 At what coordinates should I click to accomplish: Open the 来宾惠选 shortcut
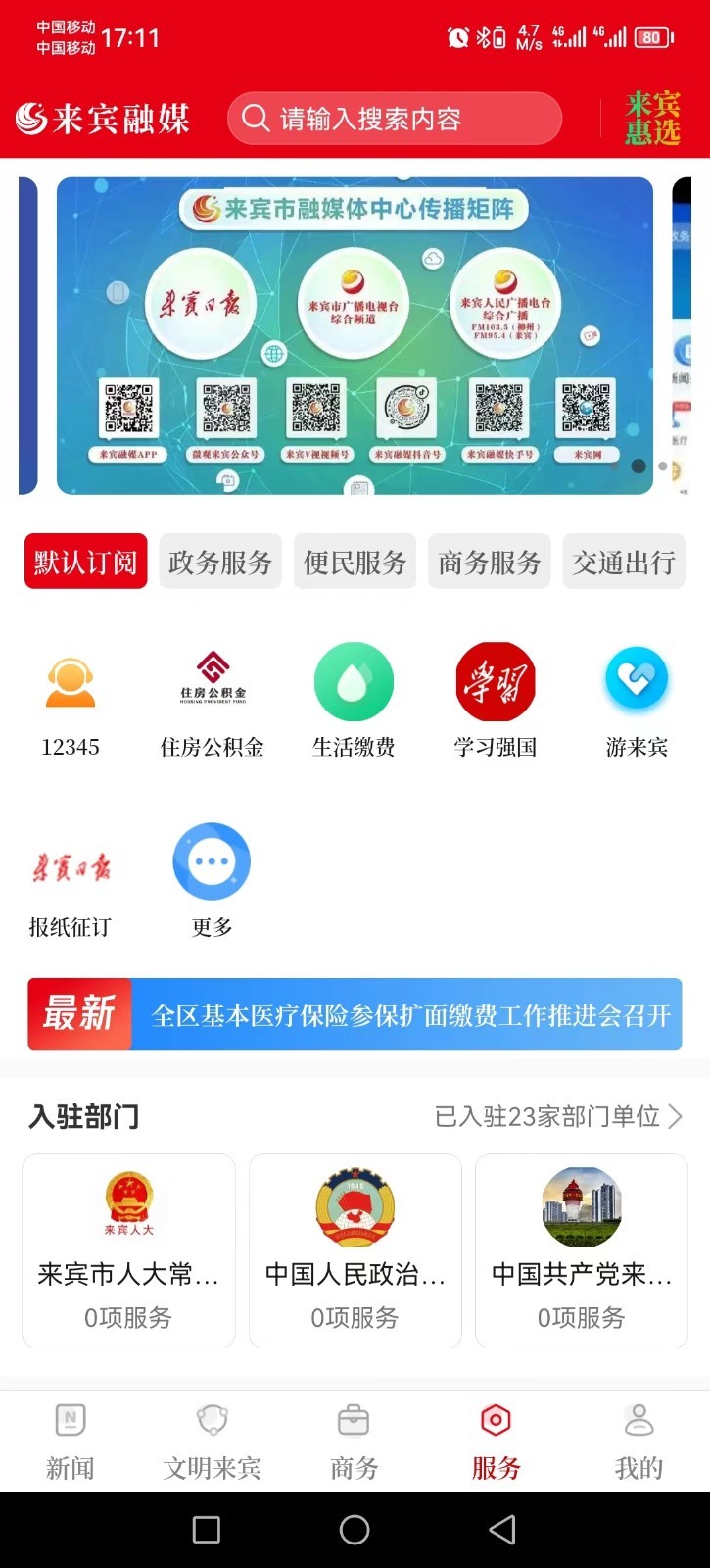point(652,119)
